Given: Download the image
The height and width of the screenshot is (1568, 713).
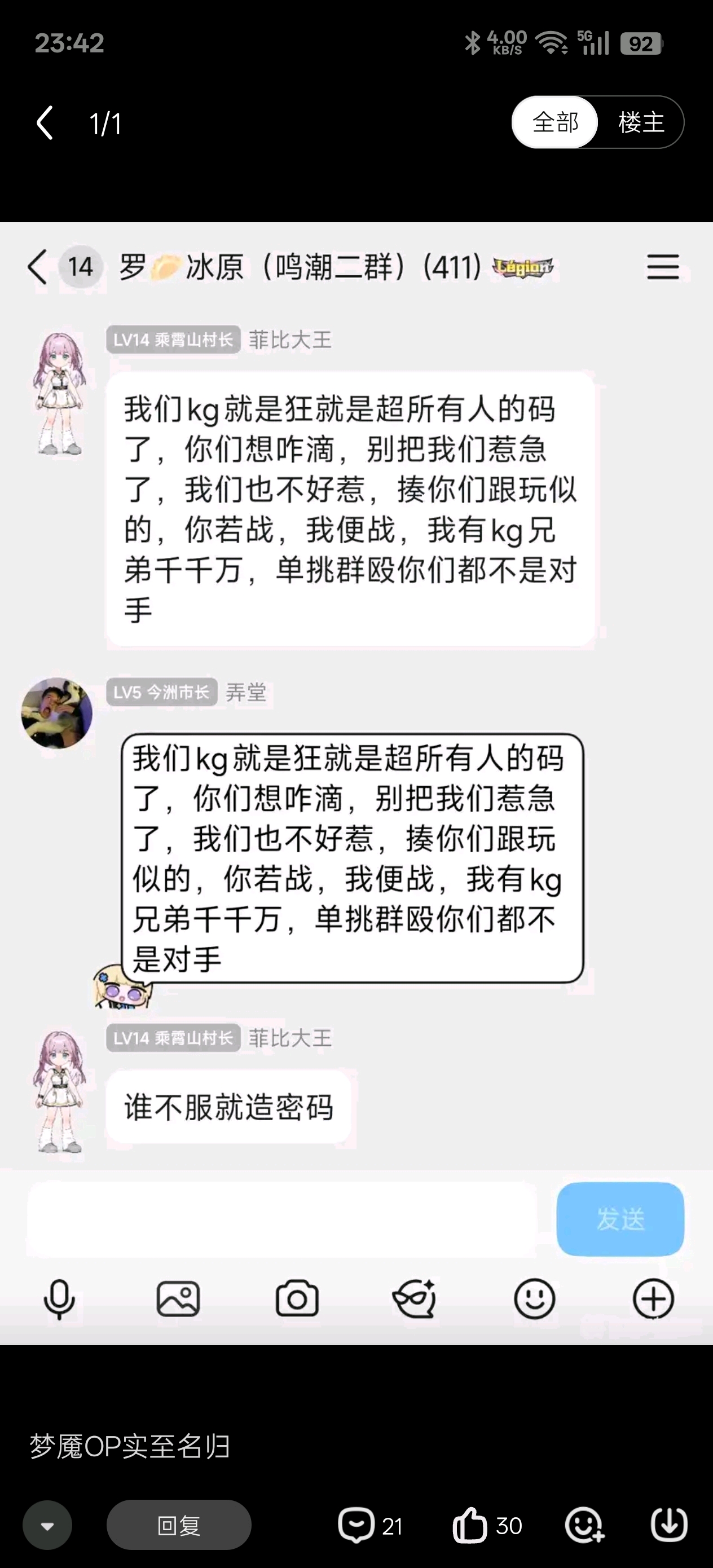Looking at the screenshot, I should (x=669, y=1525).
